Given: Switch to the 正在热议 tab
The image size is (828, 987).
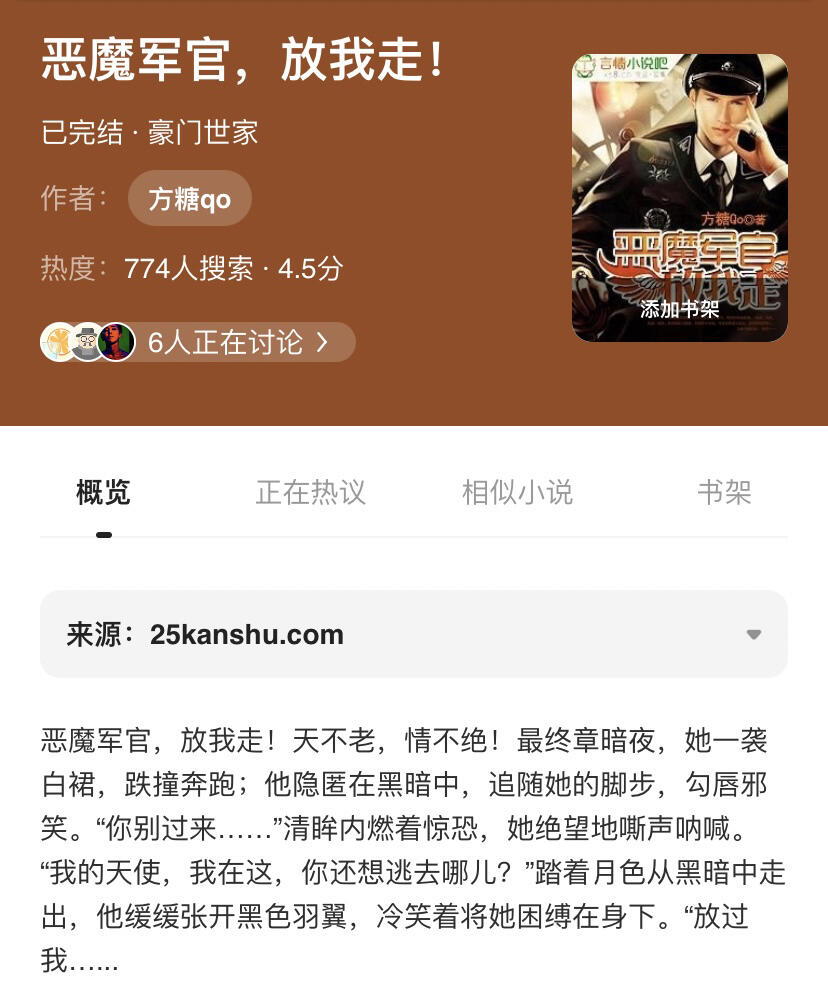Looking at the screenshot, I should tap(310, 492).
